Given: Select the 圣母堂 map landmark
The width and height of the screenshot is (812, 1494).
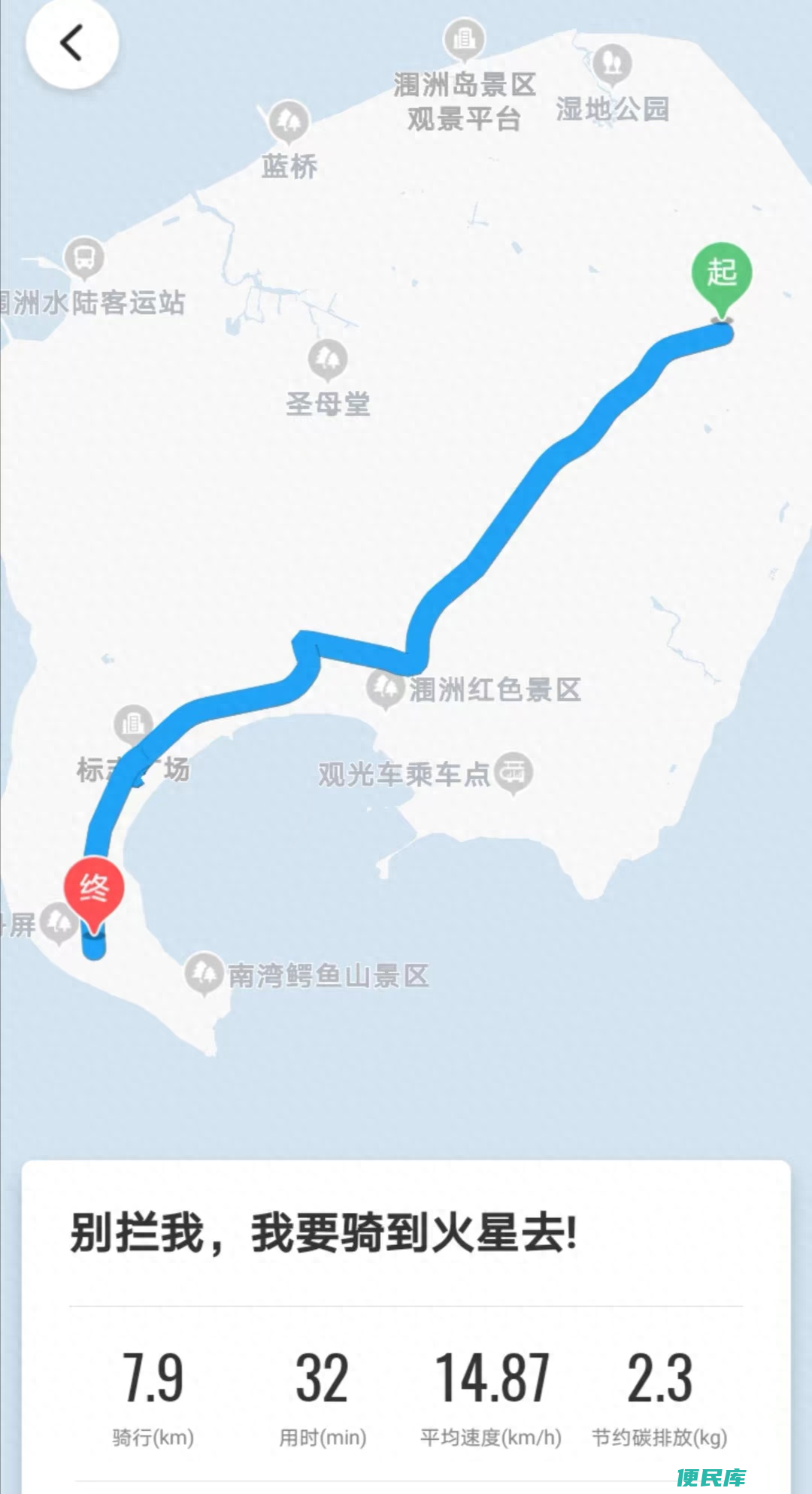Looking at the screenshot, I should [x=327, y=360].
